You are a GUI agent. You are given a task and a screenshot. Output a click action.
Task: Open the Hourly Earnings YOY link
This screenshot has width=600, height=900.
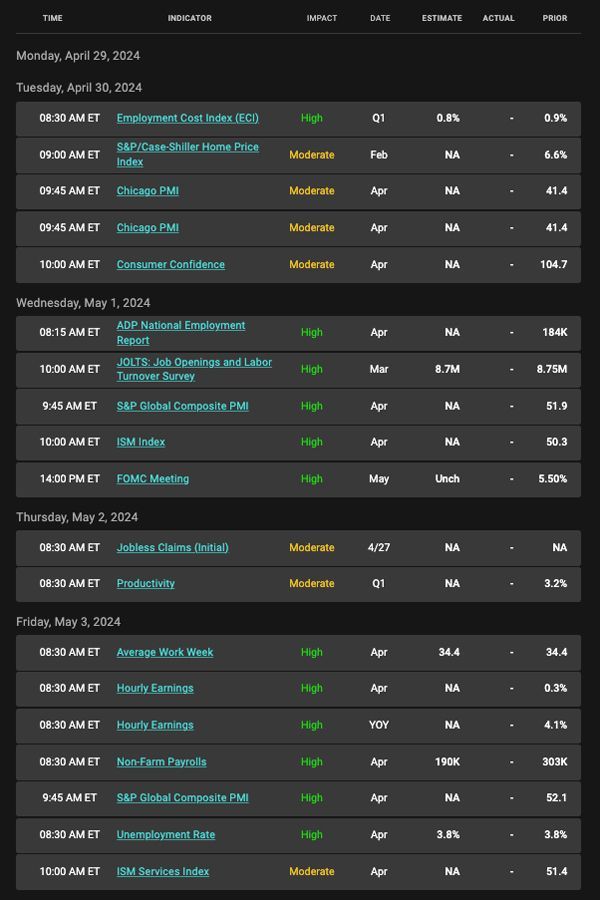coord(155,725)
